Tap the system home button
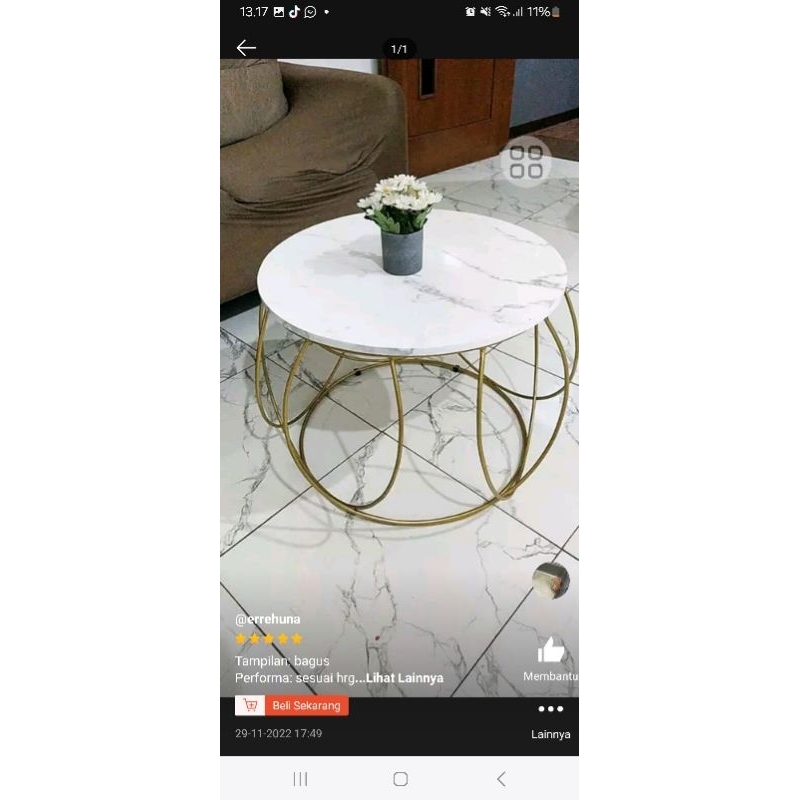This screenshot has height=800, width=800. coord(400,779)
